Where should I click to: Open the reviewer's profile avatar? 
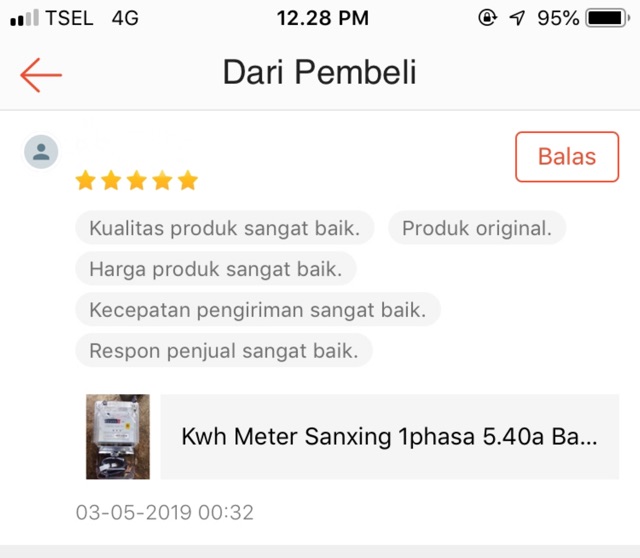tap(41, 152)
